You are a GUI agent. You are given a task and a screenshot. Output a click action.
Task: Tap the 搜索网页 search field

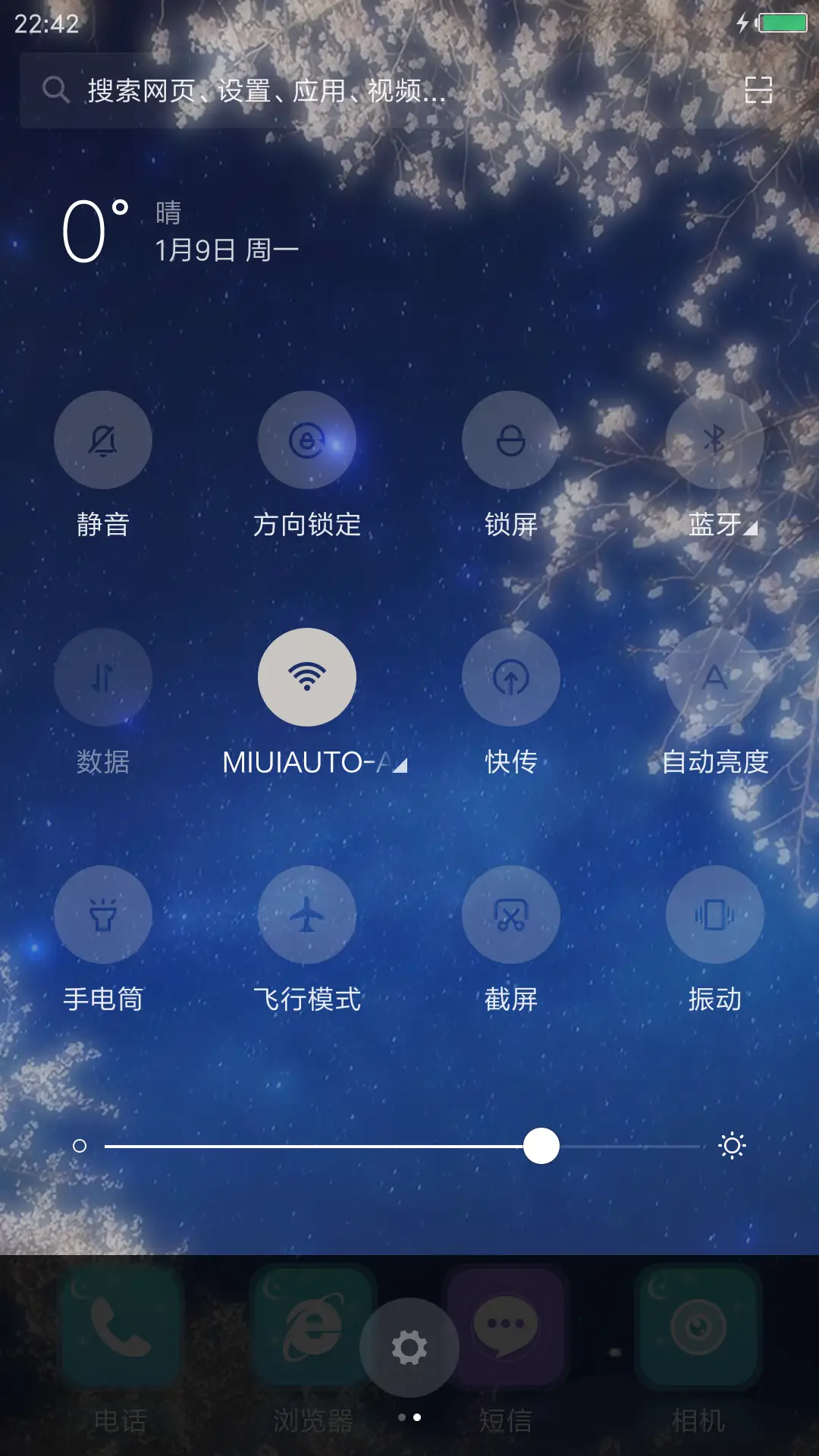click(x=303, y=89)
